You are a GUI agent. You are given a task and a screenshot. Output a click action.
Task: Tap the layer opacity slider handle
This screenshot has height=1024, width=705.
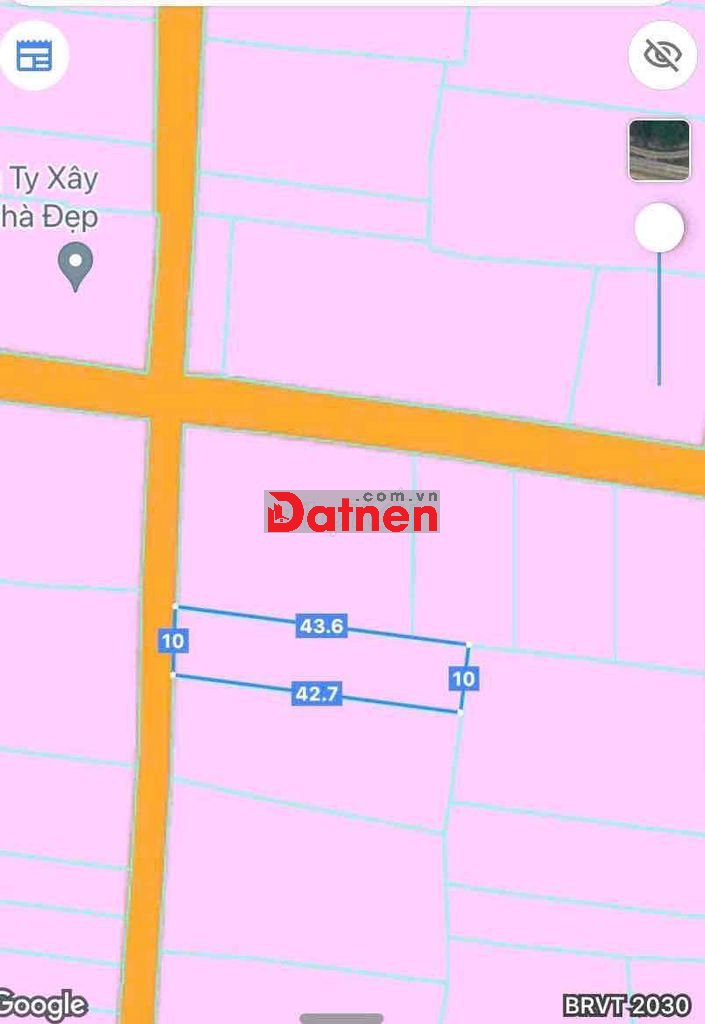point(659,229)
